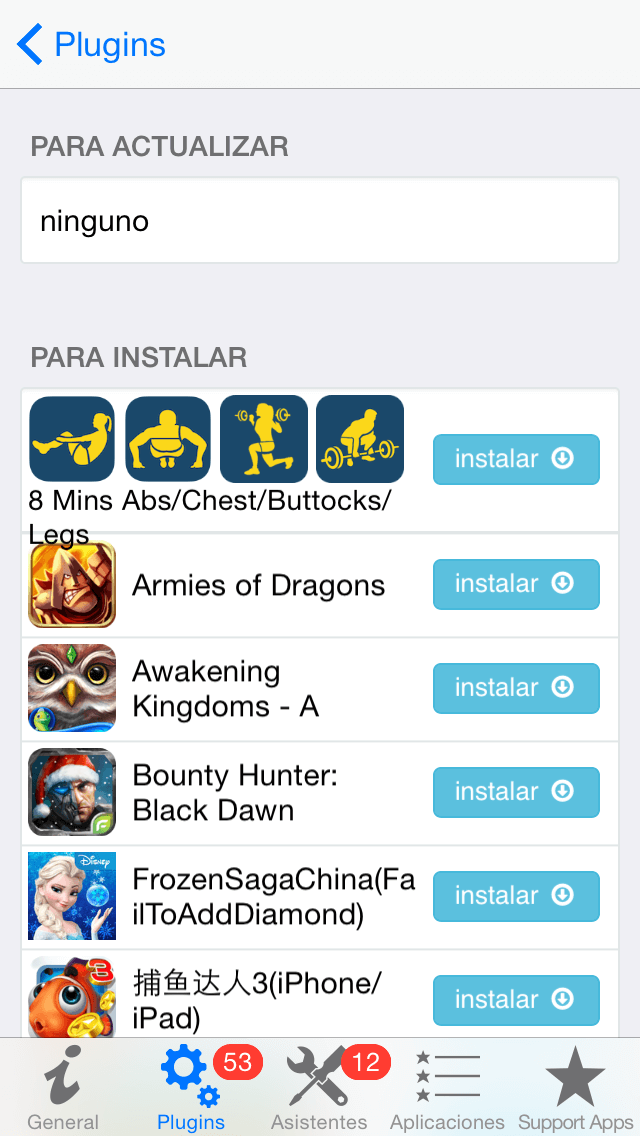Open the Asistentes tab
The height and width of the screenshot is (1136, 640).
(319, 1088)
